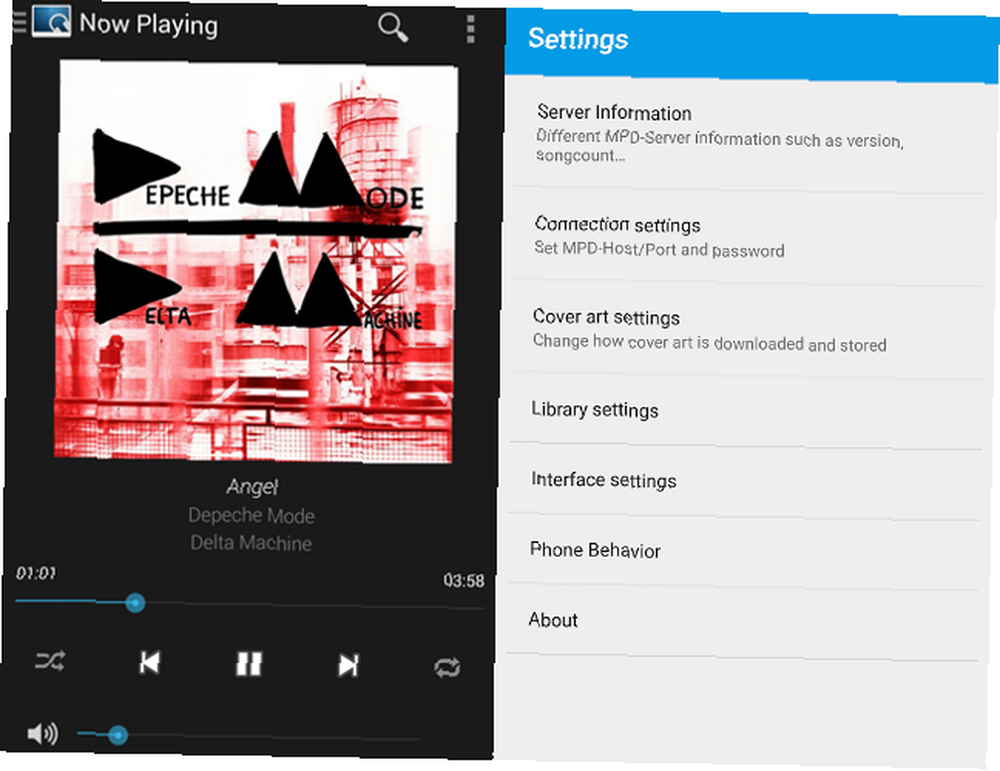The image size is (1000, 771).
Task: Toggle shuffle mode
Action: (50, 661)
